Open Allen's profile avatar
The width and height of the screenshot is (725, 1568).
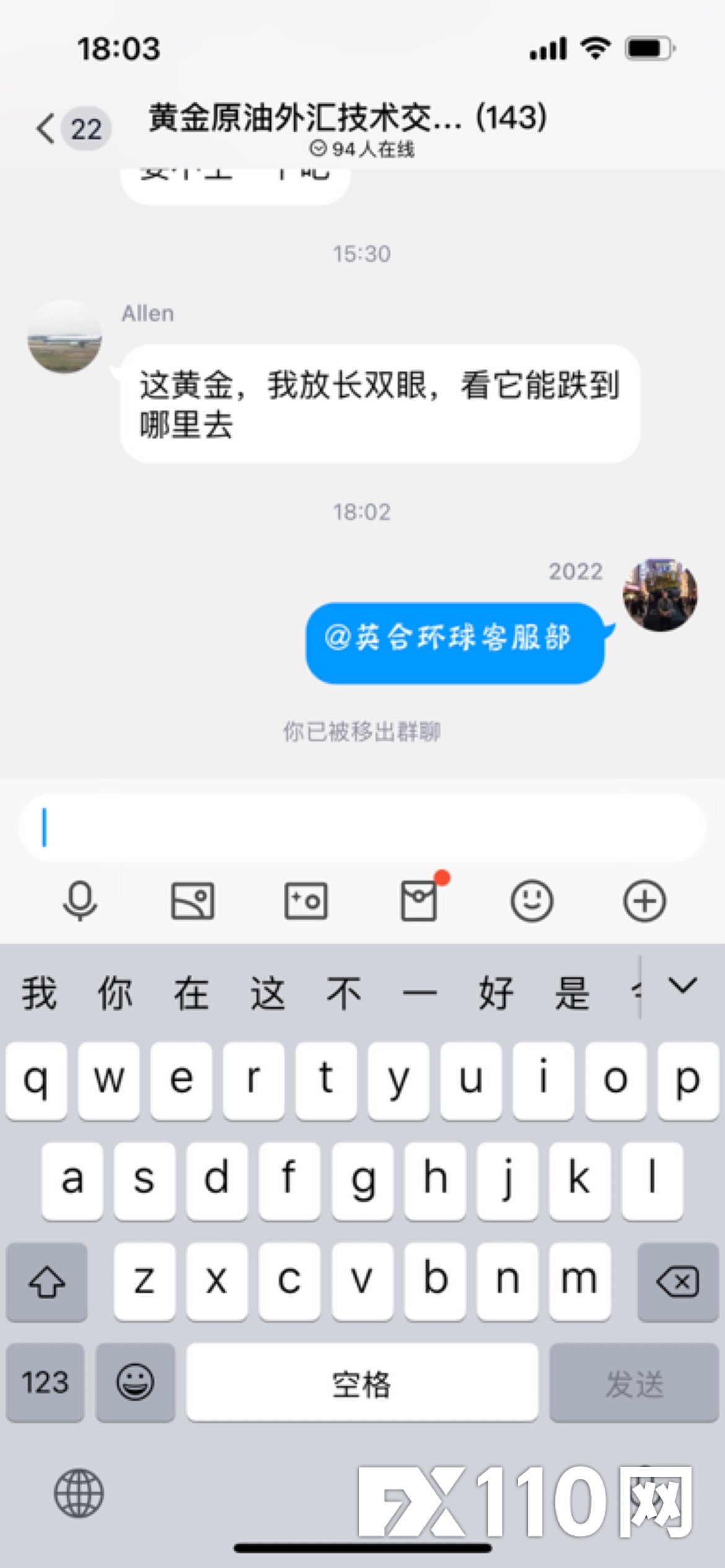coord(65,336)
